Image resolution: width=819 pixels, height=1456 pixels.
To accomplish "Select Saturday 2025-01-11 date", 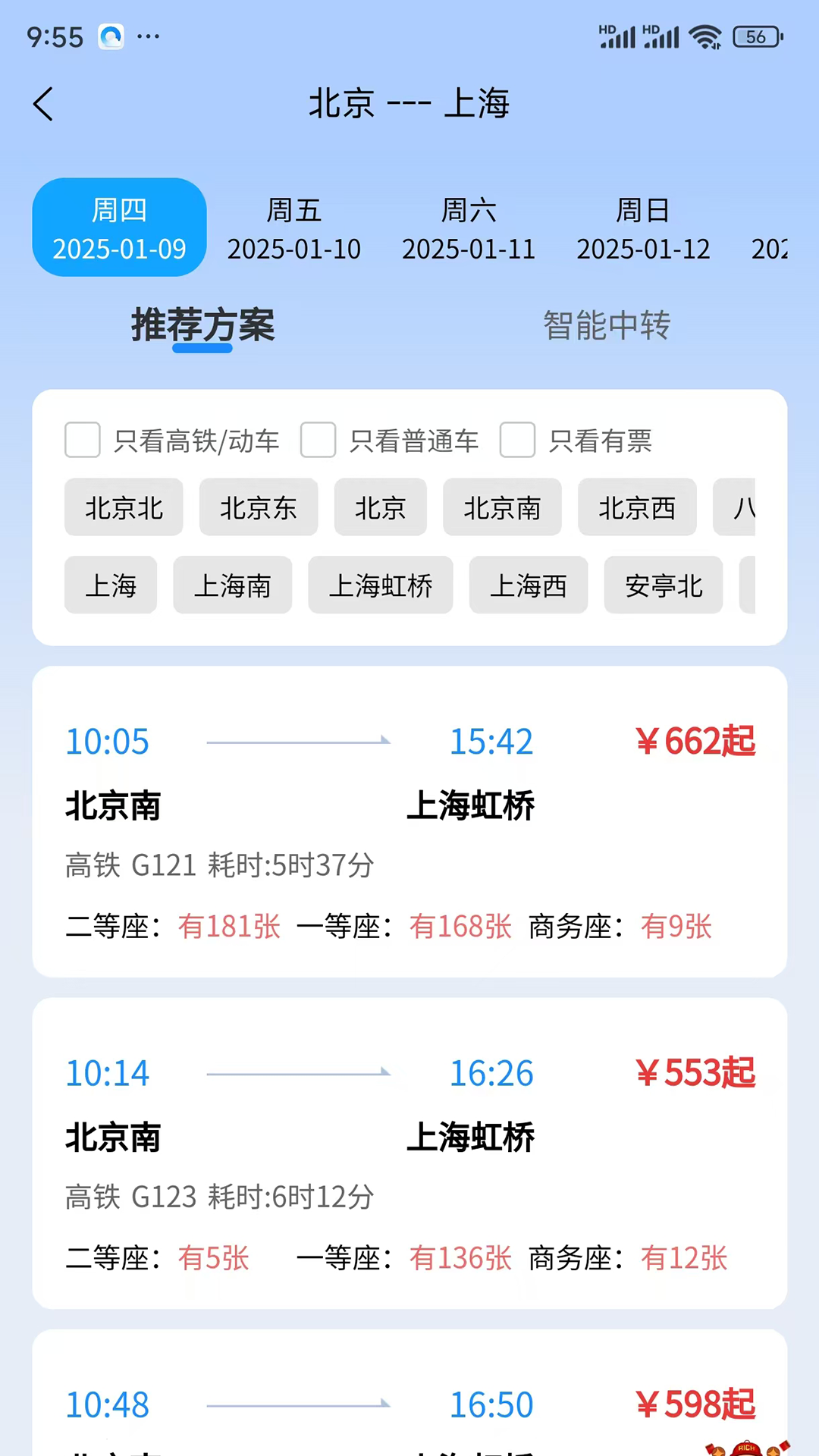I will [468, 228].
